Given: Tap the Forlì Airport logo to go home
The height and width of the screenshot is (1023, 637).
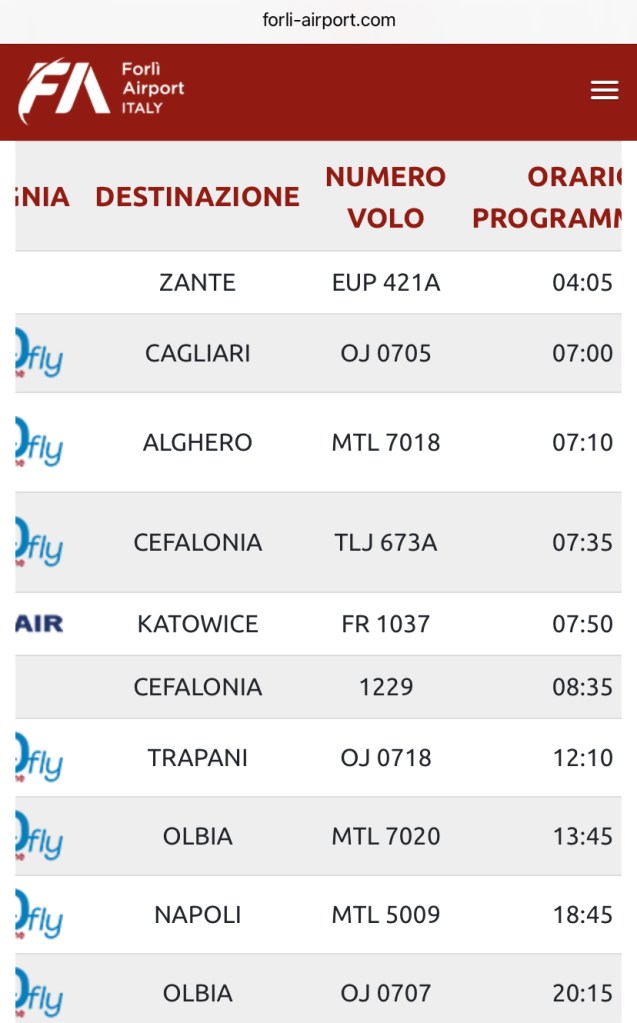Looking at the screenshot, I should tap(102, 91).
